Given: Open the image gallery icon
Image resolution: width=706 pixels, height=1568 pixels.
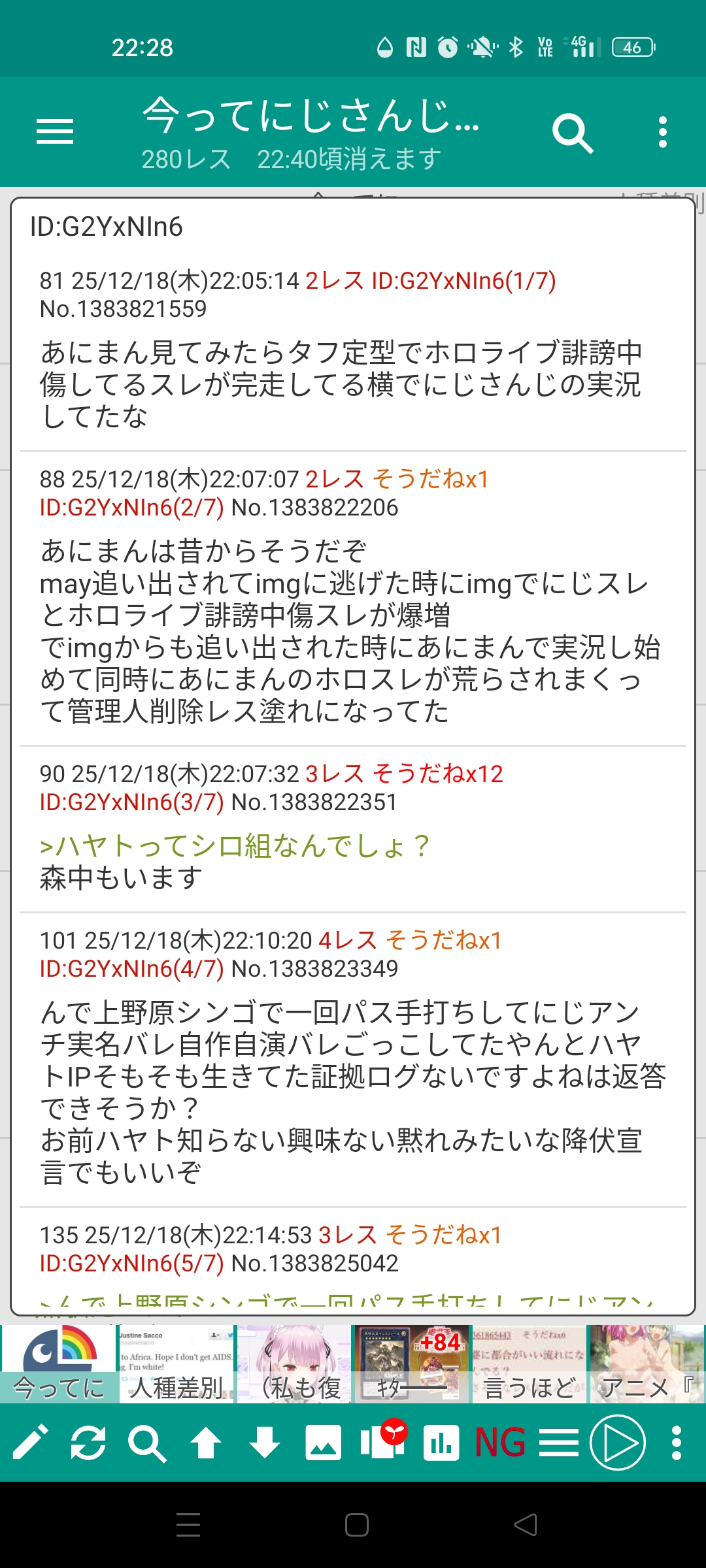Looking at the screenshot, I should pyautogui.click(x=323, y=1443).
